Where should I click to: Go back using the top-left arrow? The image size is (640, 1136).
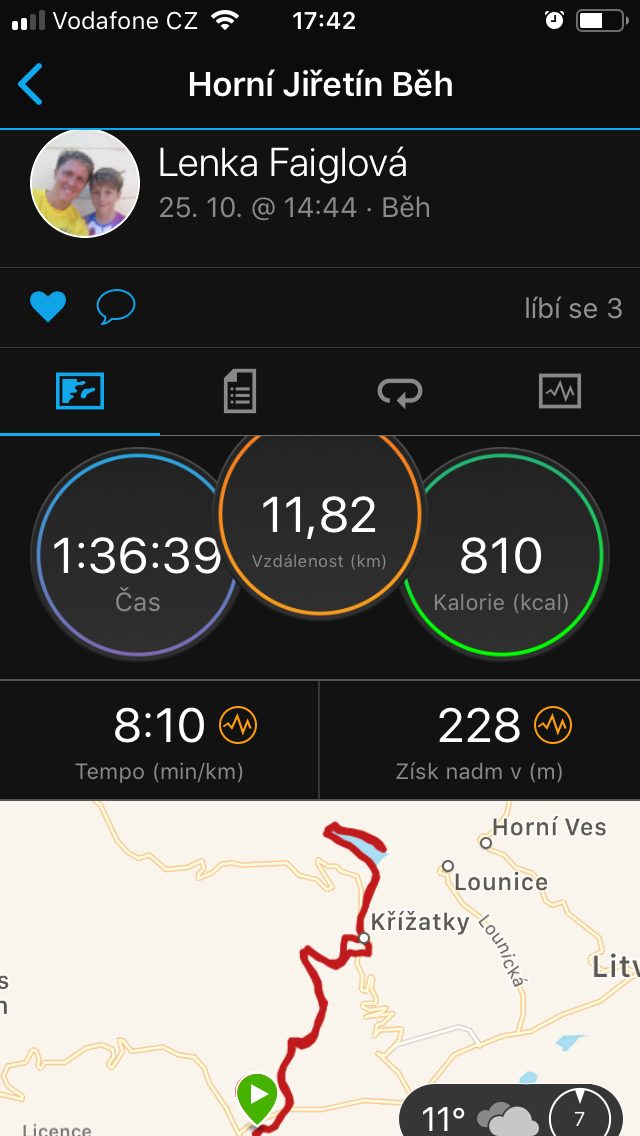pos(30,84)
